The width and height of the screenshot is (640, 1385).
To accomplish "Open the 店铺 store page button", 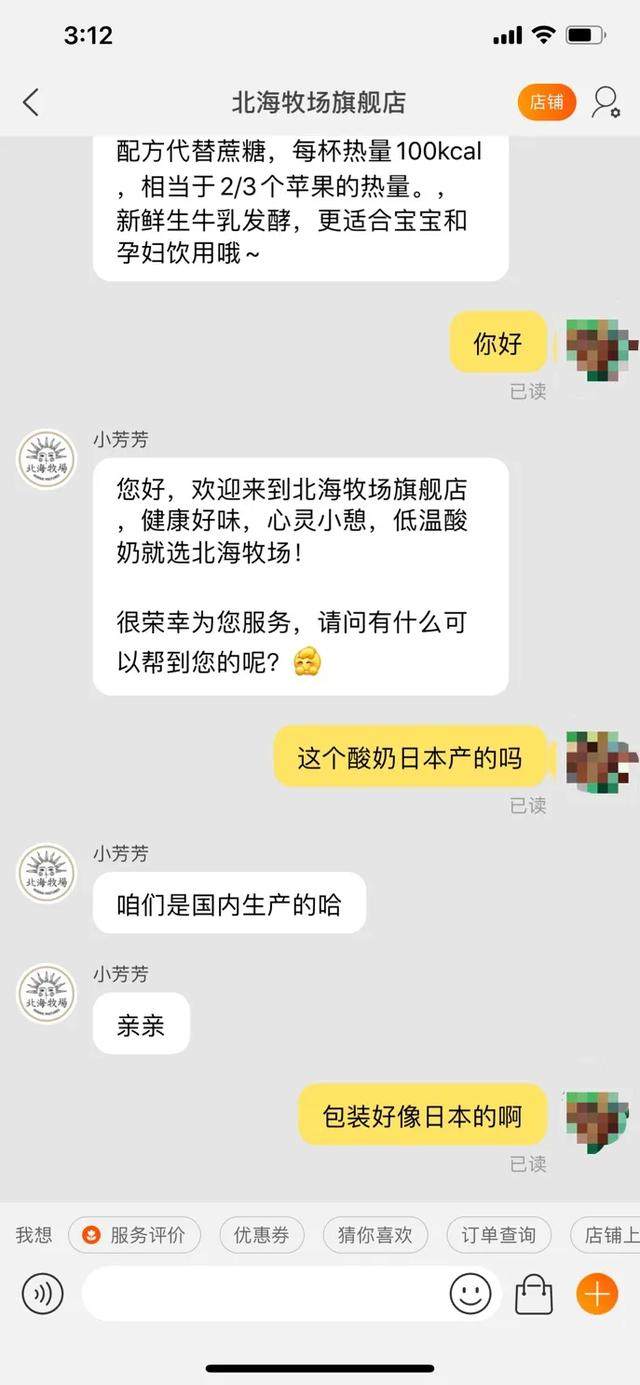I will [546, 102].
